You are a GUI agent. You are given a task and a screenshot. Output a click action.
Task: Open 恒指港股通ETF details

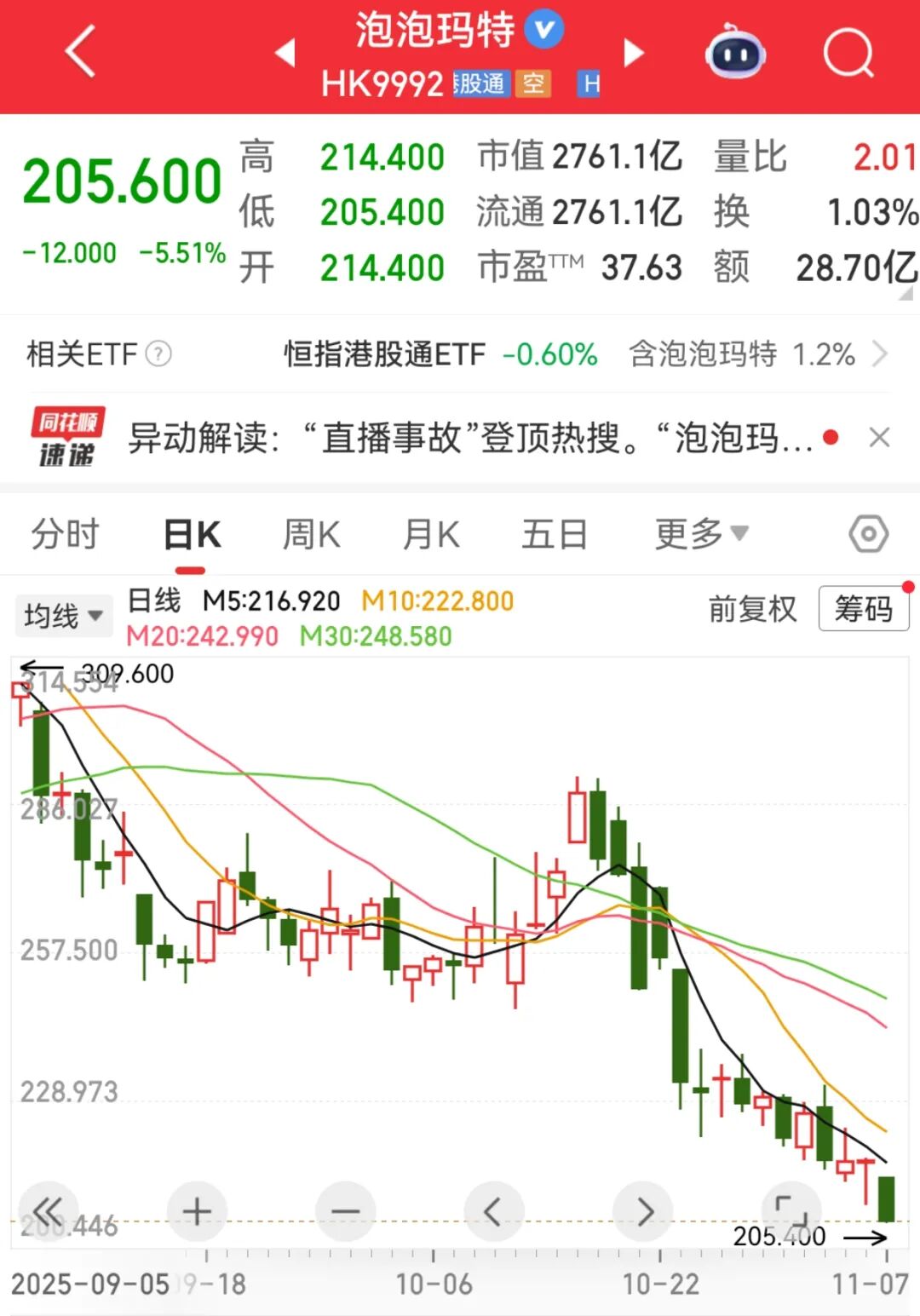(383, 354)
